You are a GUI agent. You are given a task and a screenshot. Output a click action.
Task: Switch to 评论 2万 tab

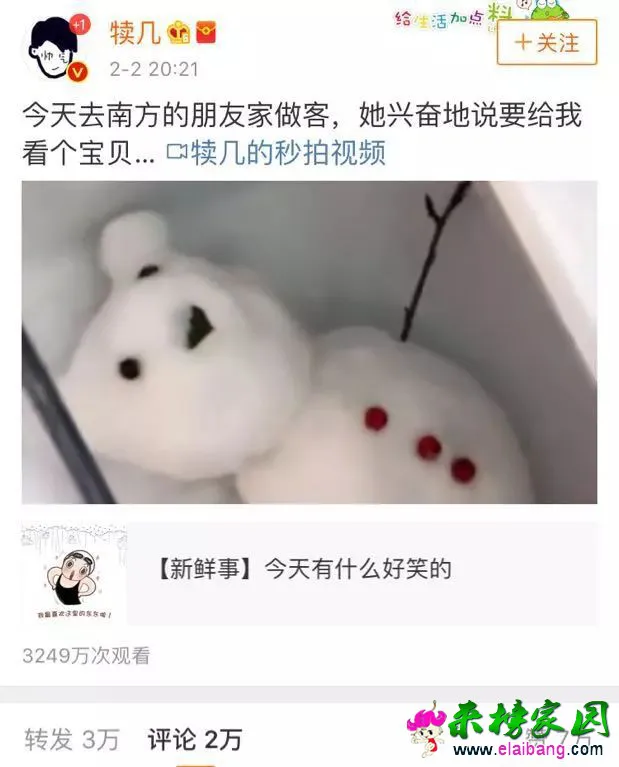pos(194,739)
